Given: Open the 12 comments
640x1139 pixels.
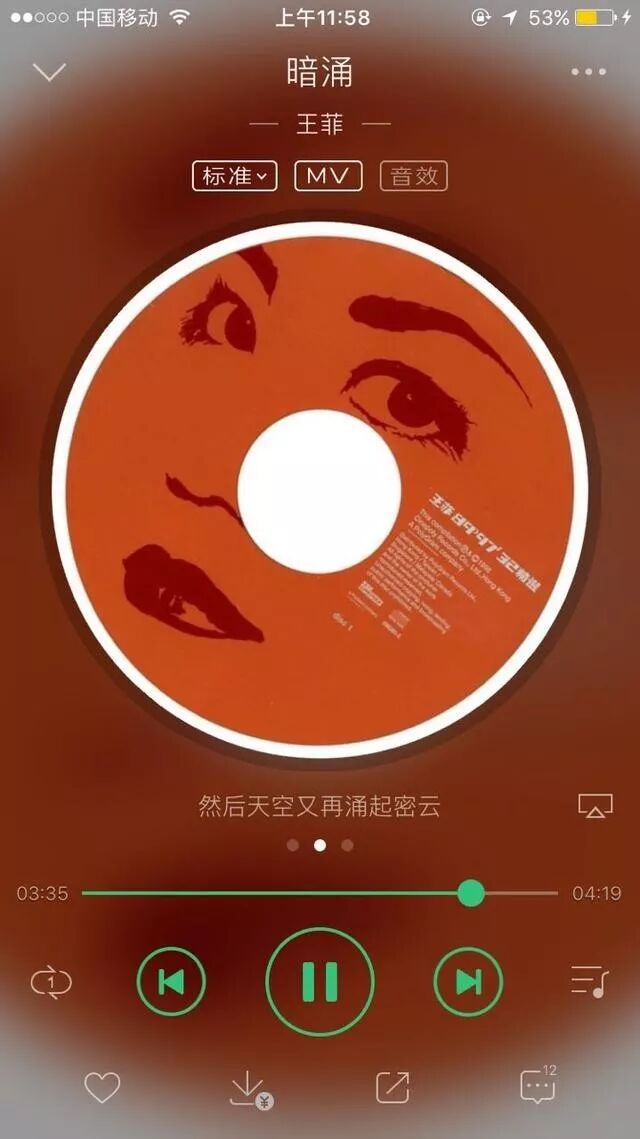Looking at the screenshot, I should click(538, 1085).
